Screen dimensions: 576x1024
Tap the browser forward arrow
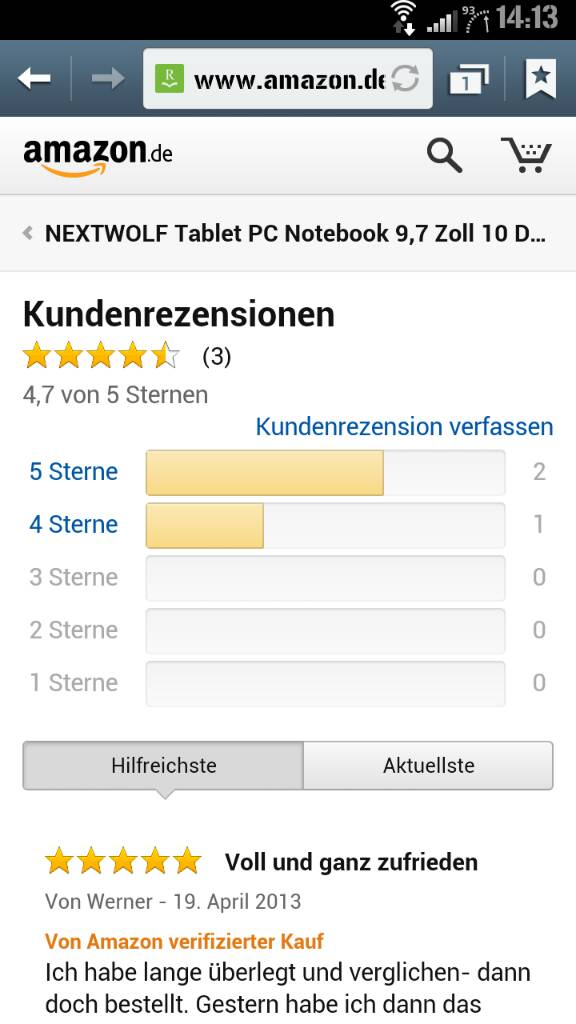click(x=108, y=78)
